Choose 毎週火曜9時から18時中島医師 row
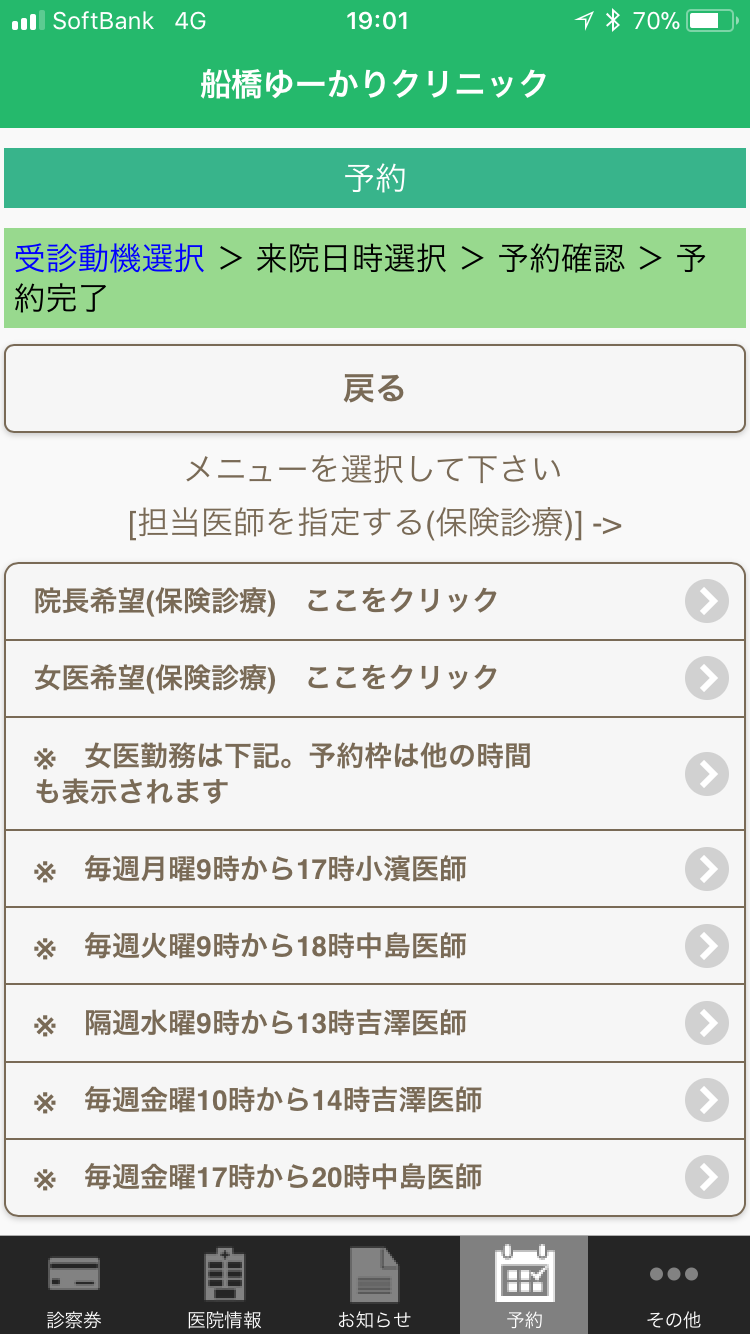 click(375, 946)
